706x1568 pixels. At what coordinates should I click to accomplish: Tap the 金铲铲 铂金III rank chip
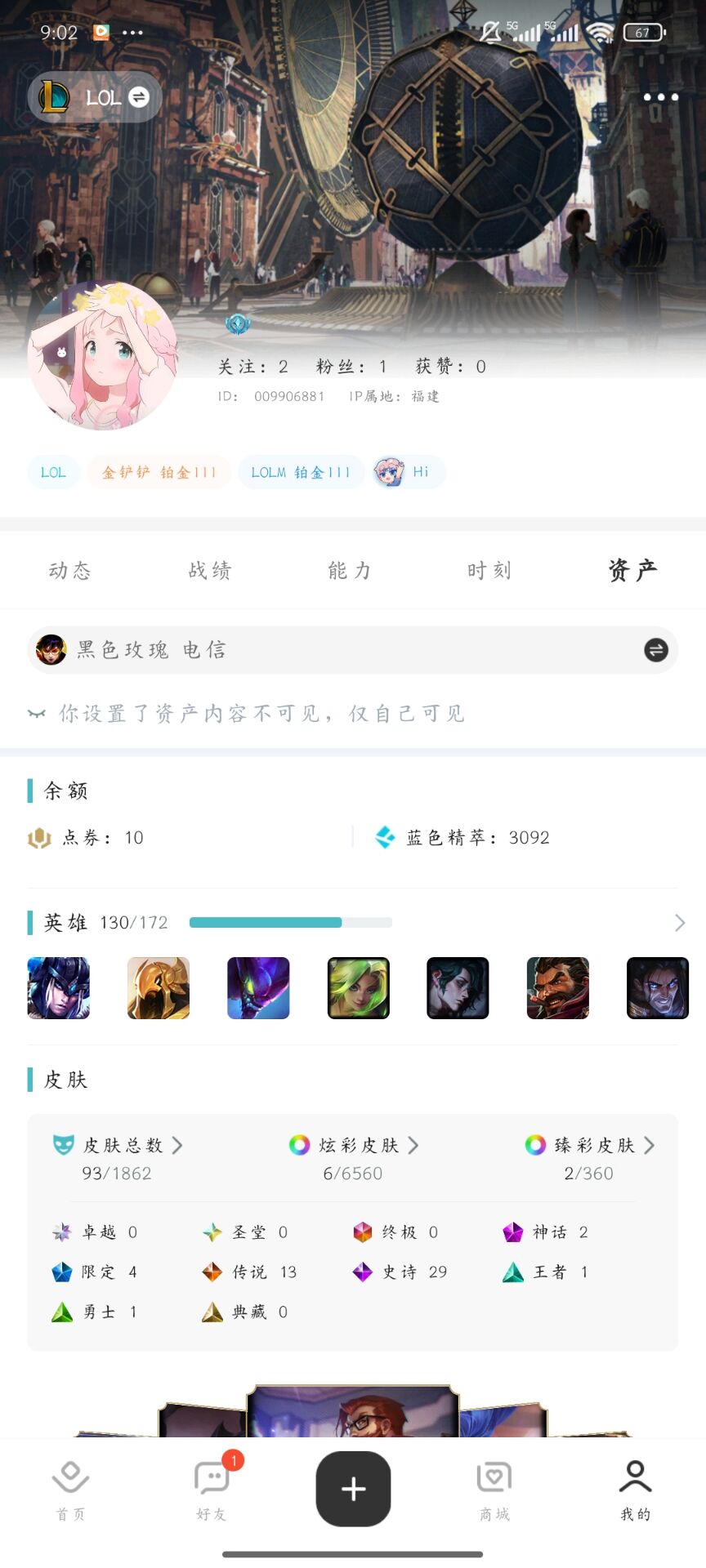pyautogui.click(x=159, y=472)
